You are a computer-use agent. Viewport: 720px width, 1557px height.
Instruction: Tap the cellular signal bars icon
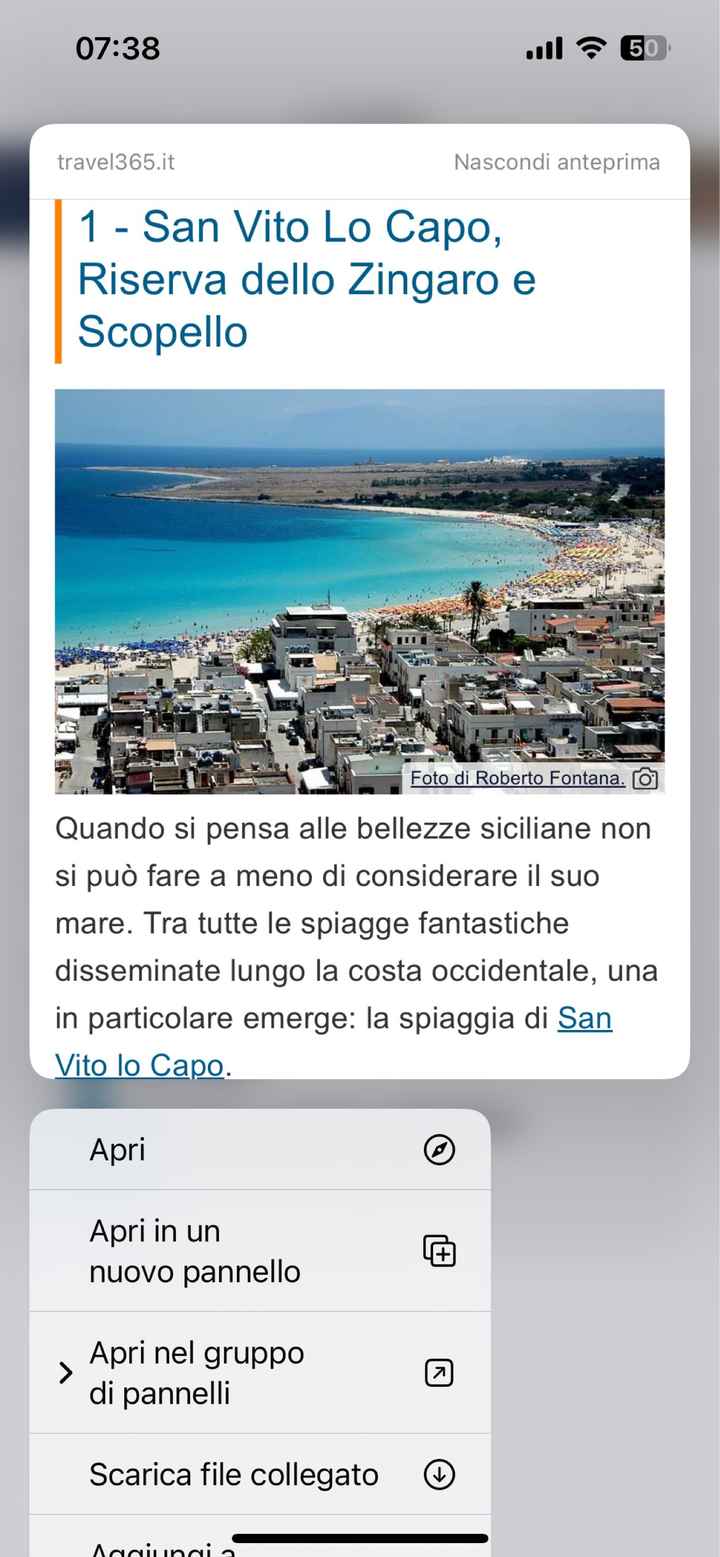[543, 47]
